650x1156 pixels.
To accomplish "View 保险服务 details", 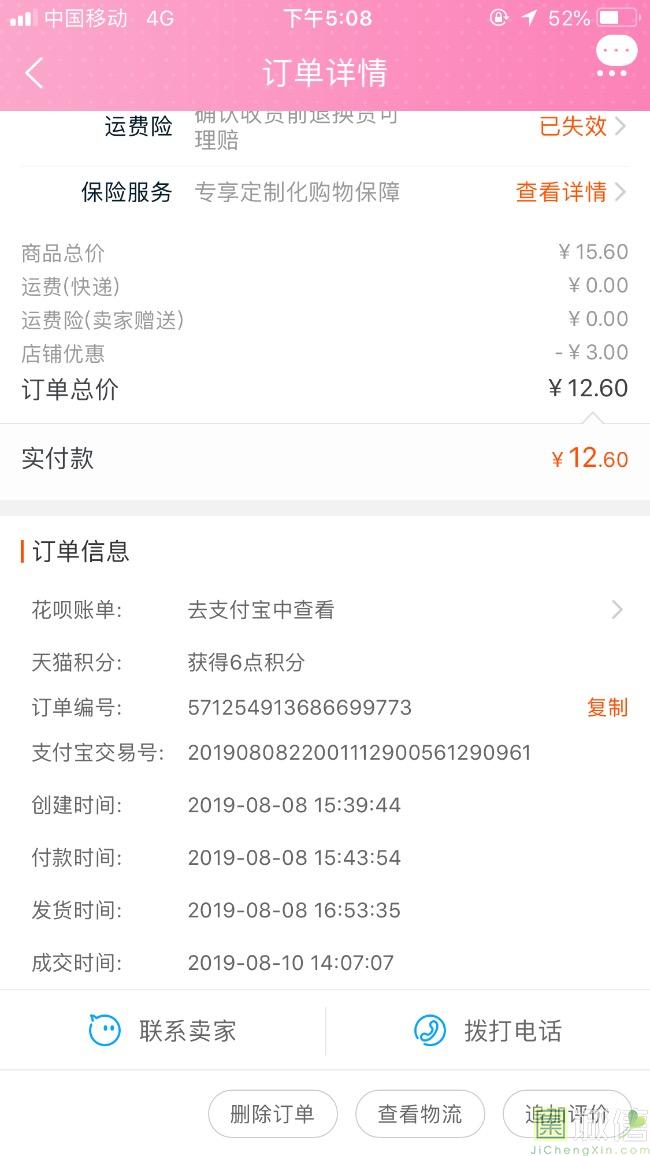I will 570,192.
